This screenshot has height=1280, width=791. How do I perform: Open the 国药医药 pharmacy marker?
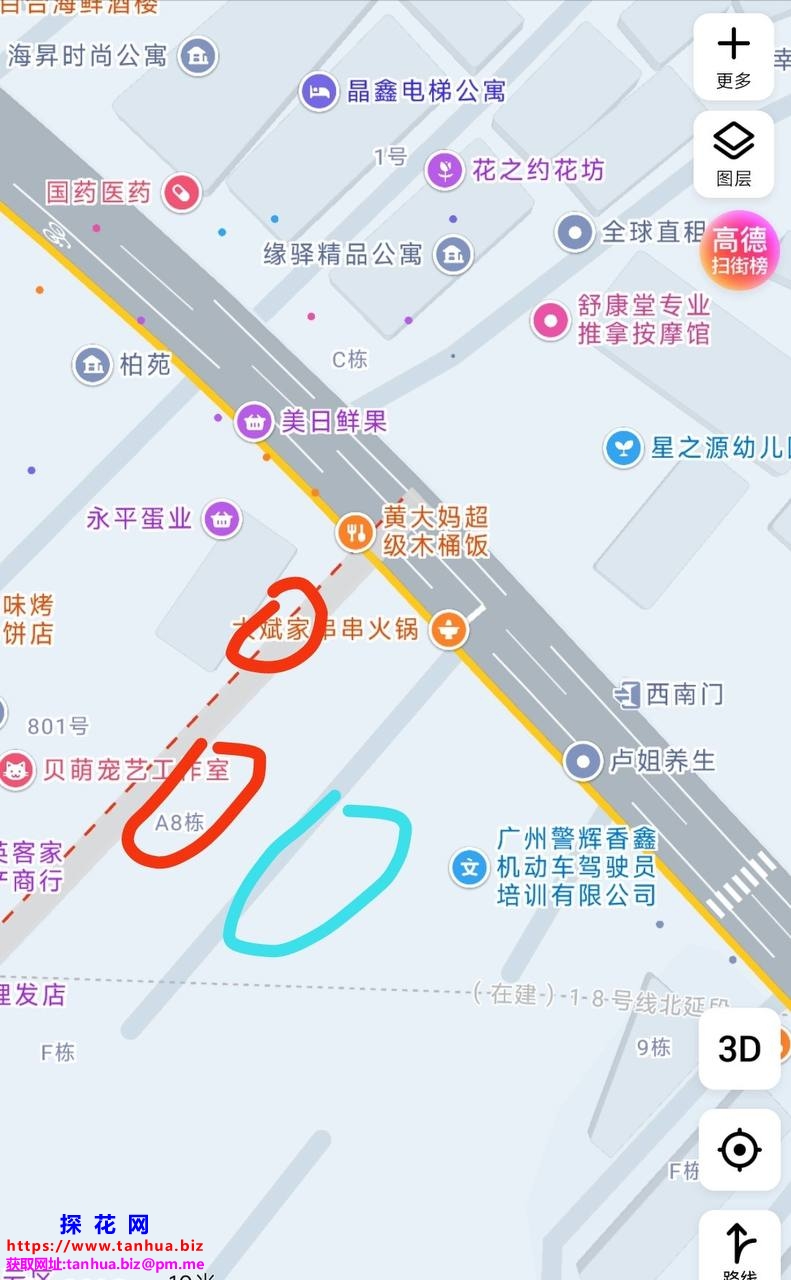181,192
